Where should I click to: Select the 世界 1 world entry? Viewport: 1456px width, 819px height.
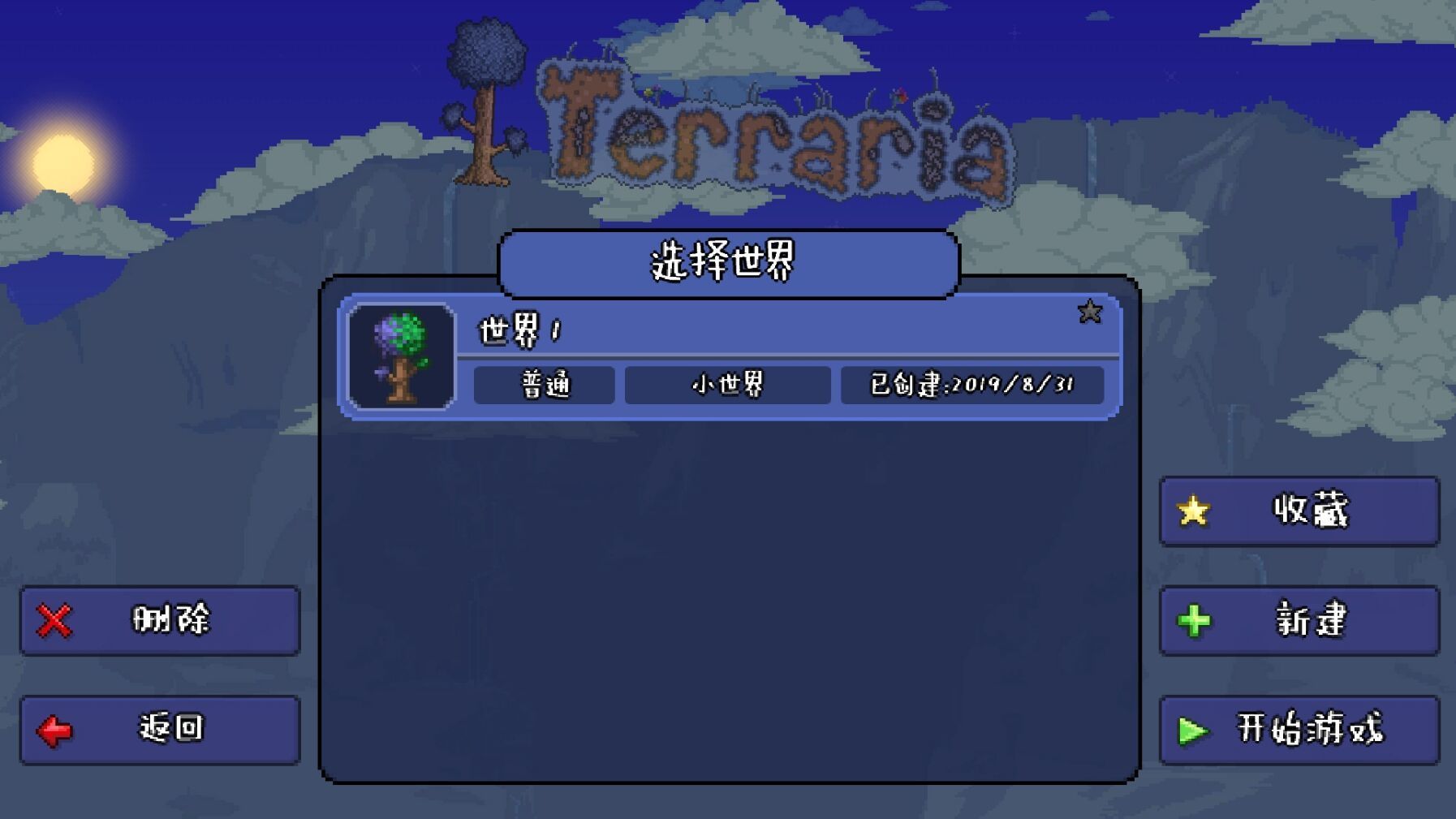(729, 358)
